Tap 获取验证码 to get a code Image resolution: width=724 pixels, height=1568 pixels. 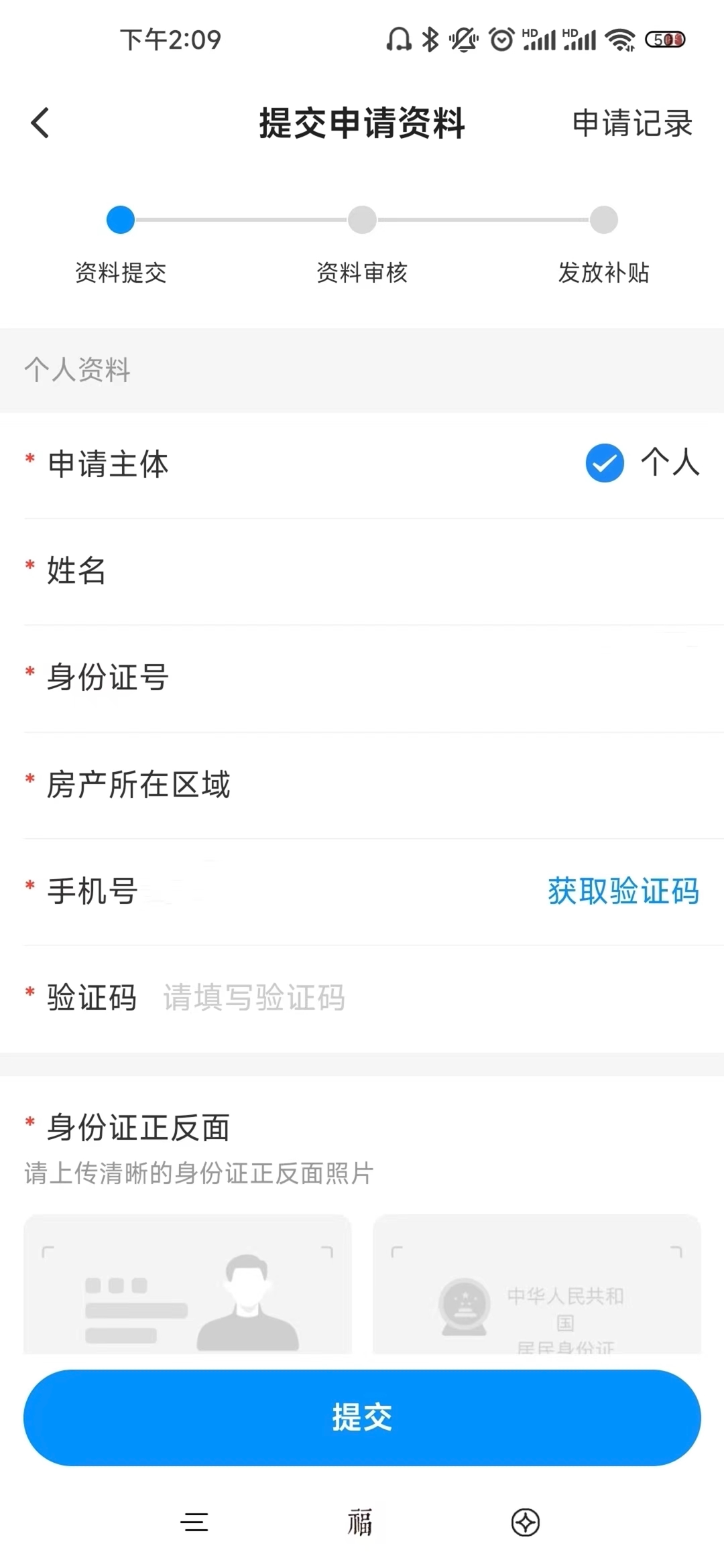point(623,891)
